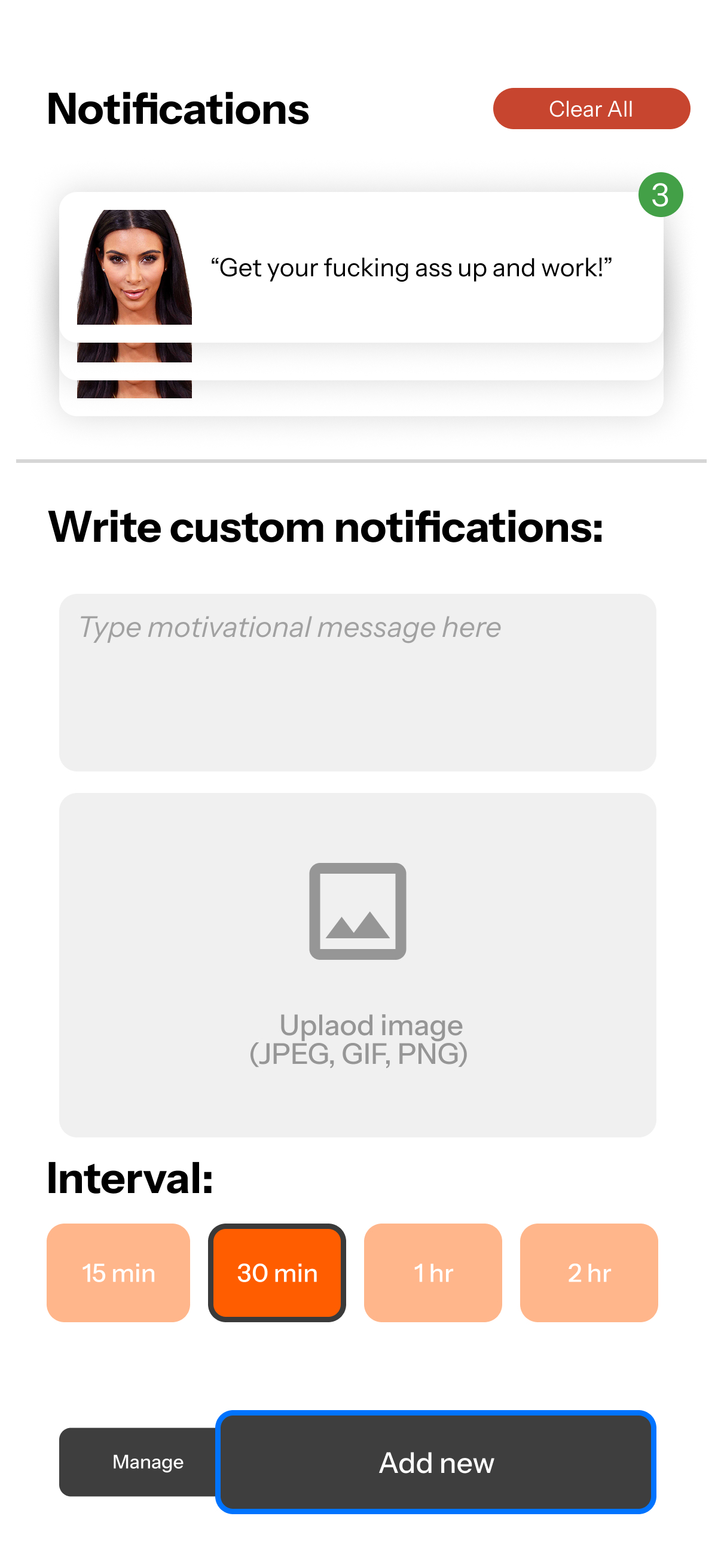Screen dimensions: 721x1568
Task: Set interval to 1 hr
Action: 433,1272
